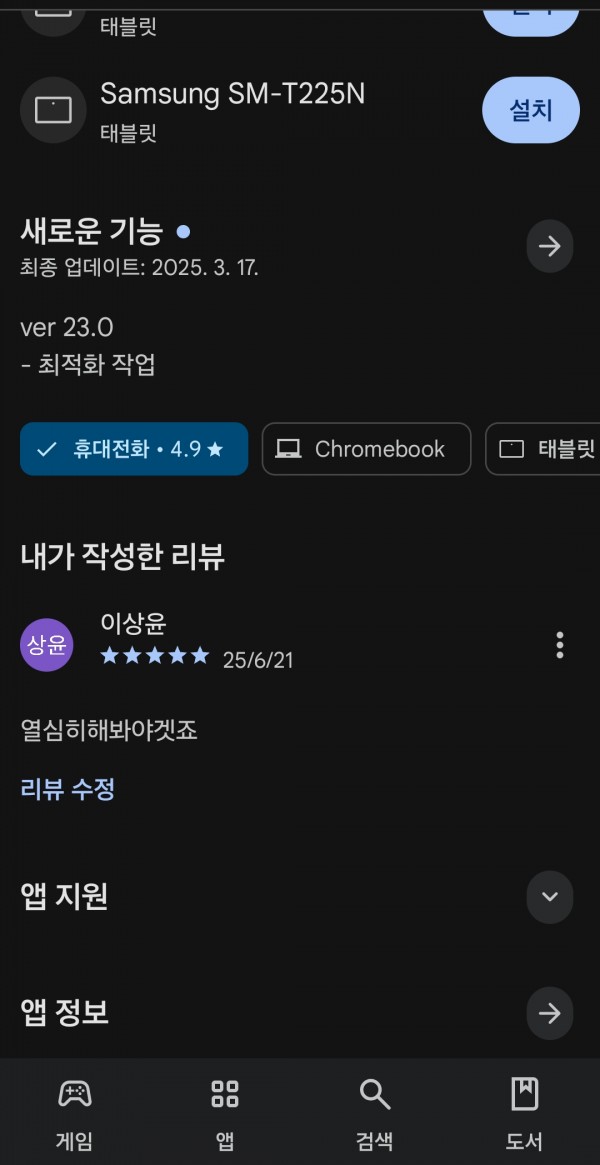Screen dimensions: 600x1165
Task: Expand the 앱 지원 section
Action: [x=550, y=897]
